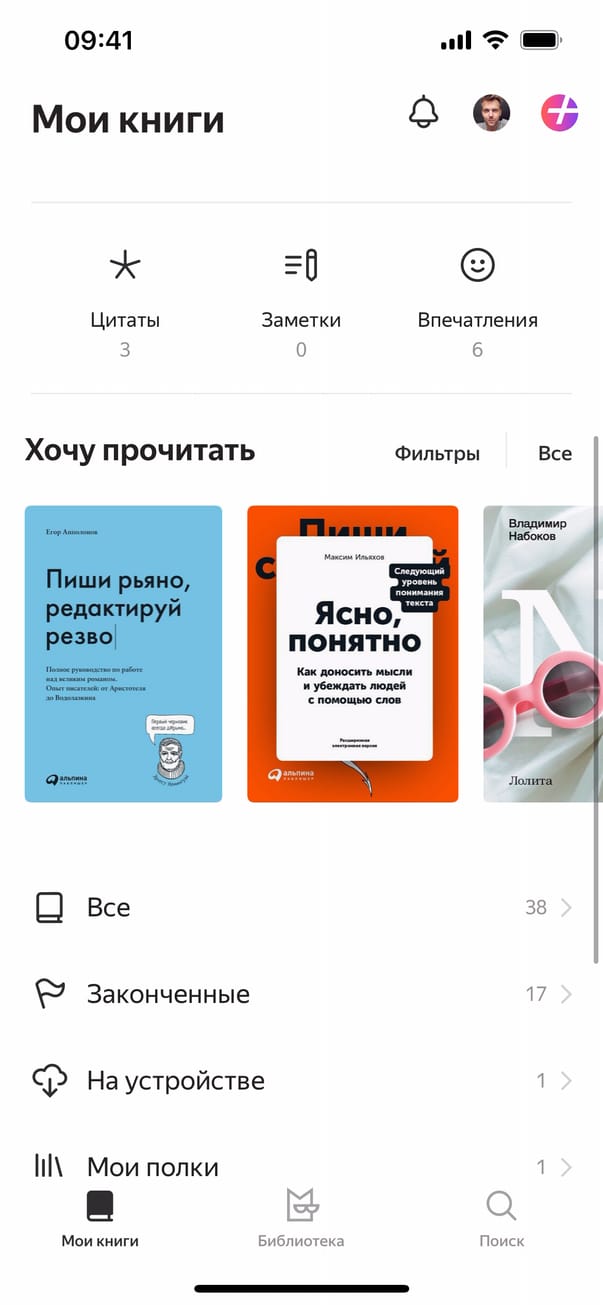Open book Ясно, понятно by Ильяхов
Image resolution: width=603 pixels, height=1305 pixels.
pyautogui.click(x=353, y=653)
